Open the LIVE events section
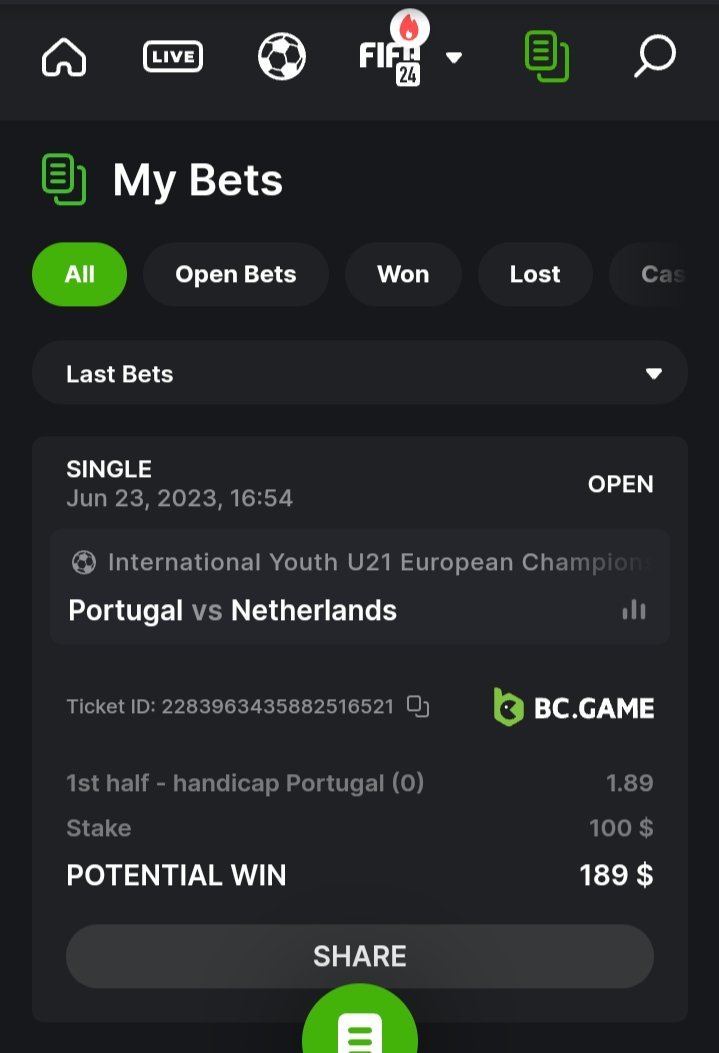Viewport: 719px width, 1053px height. coord(173,57)
